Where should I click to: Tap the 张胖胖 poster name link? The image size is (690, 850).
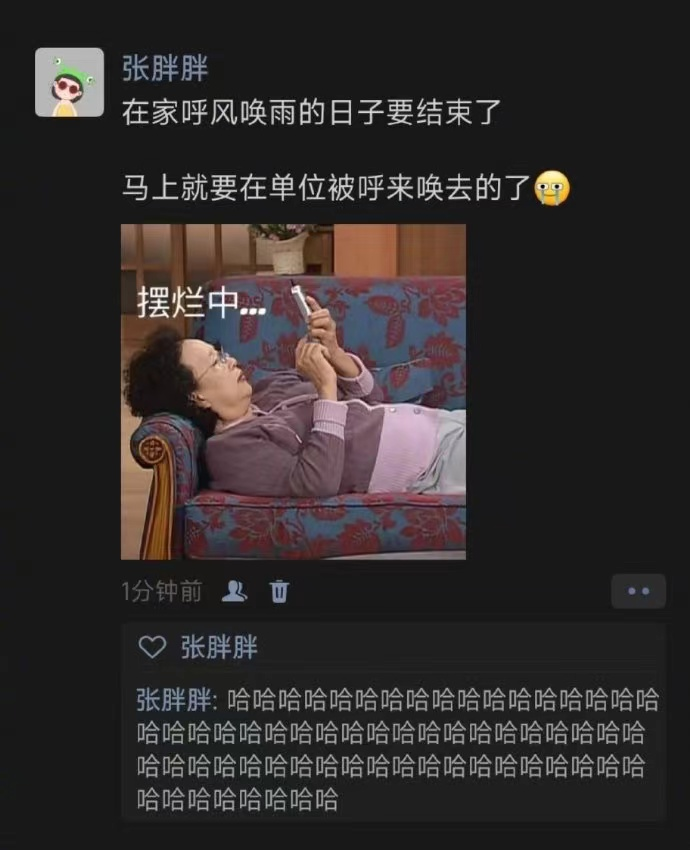(165, 68)
